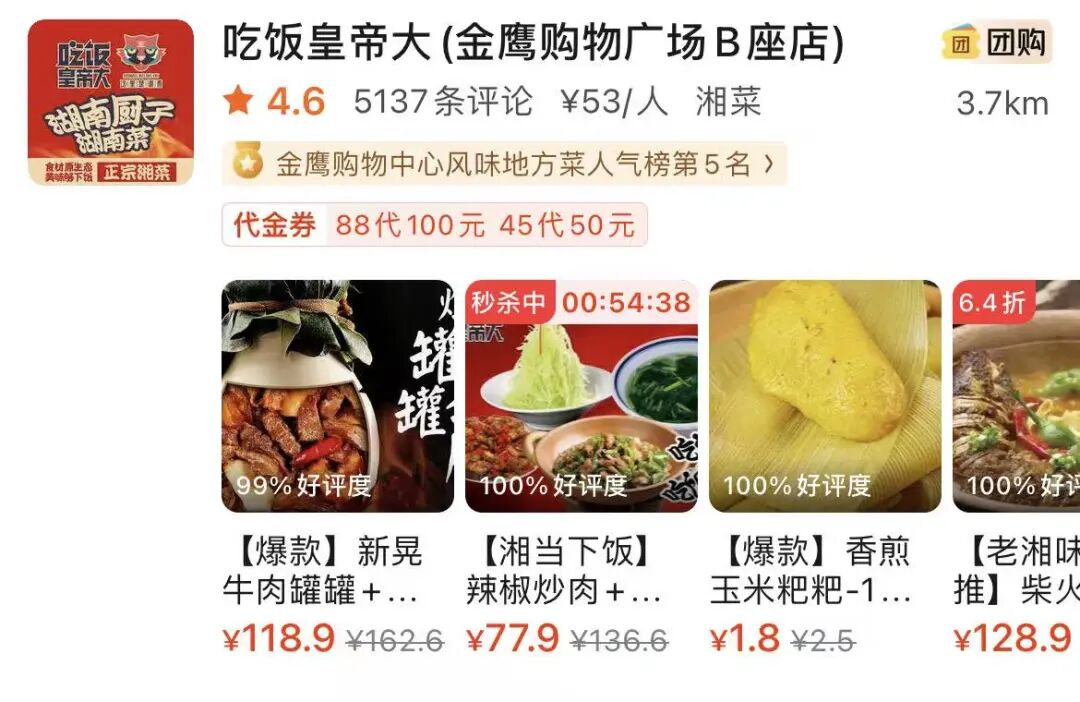The image size is (1080, 702).
Task: Tap the 团购 group-buy badge
Action: (x=996, y=43)
